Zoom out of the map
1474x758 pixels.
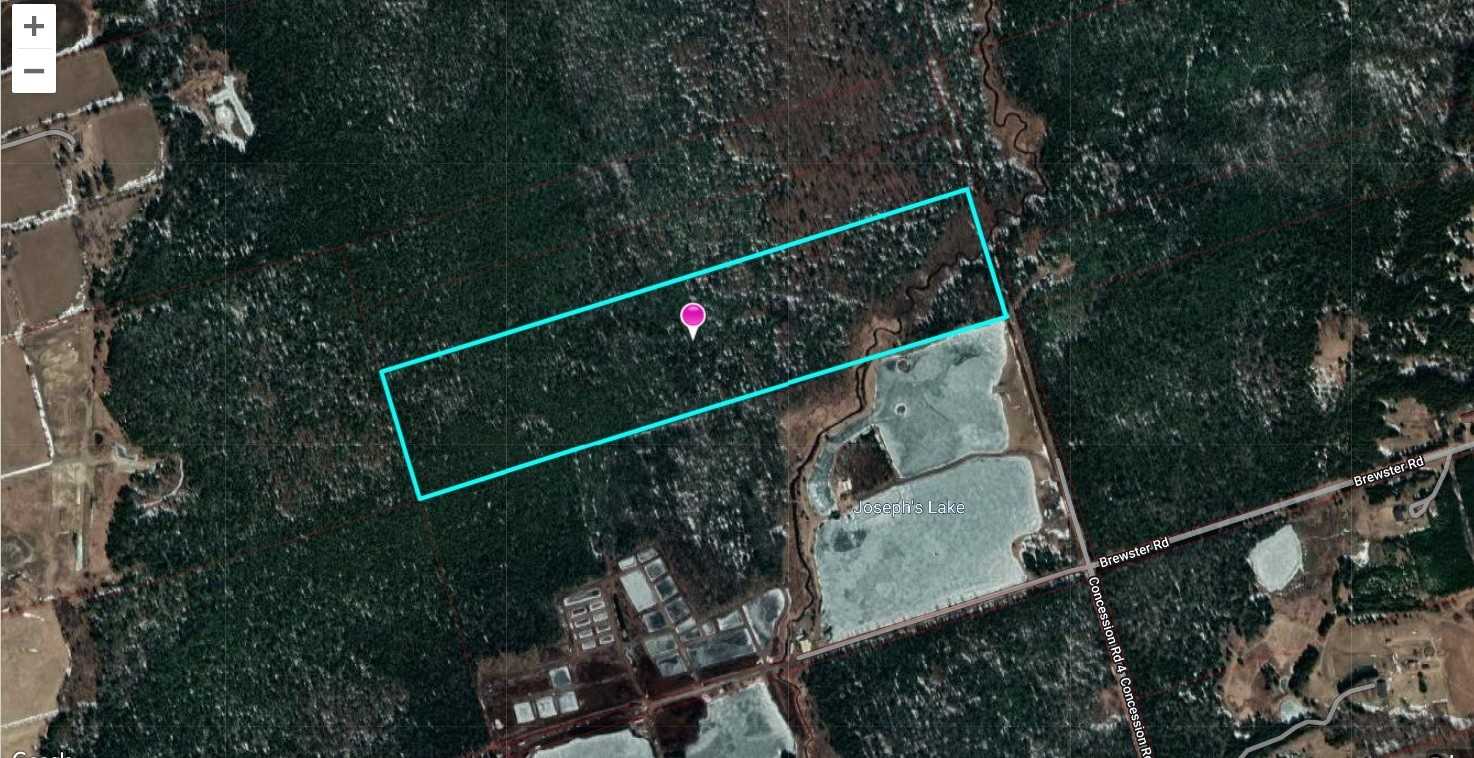[x=34, y=71]
